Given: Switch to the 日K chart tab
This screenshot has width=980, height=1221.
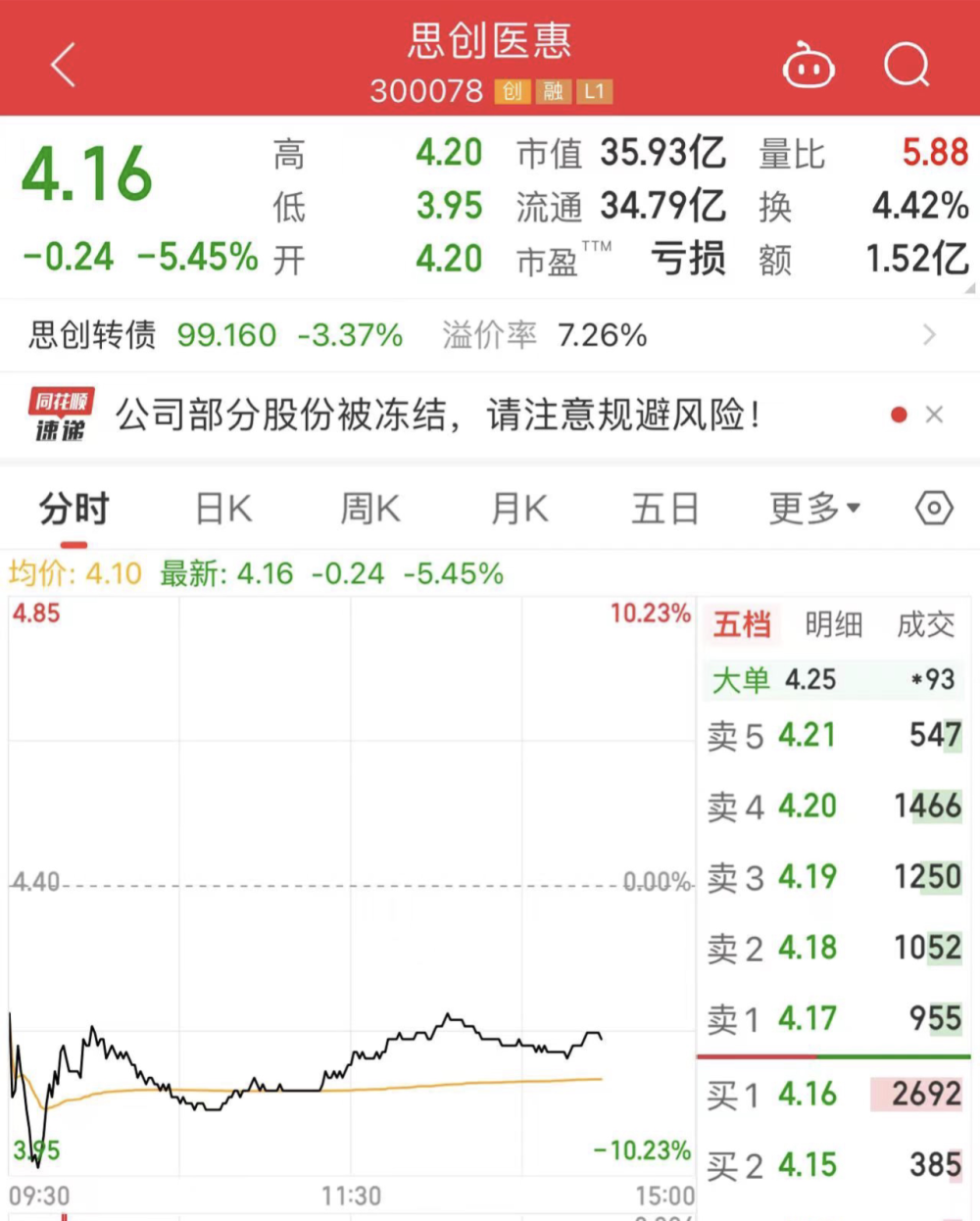Looking at the screenshot, I should click(223, 510).
